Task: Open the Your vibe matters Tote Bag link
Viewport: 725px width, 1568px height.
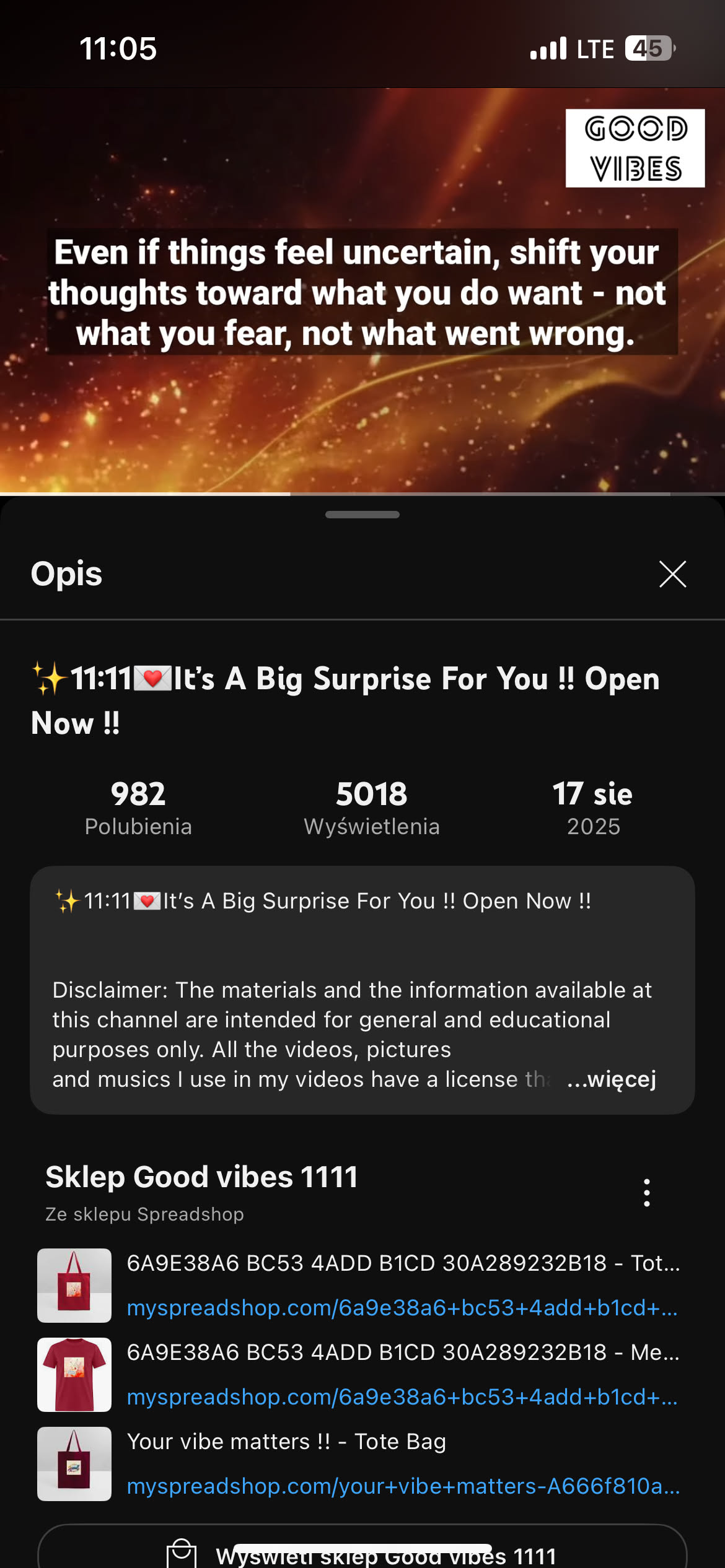Action: [x=403, y=1486]
